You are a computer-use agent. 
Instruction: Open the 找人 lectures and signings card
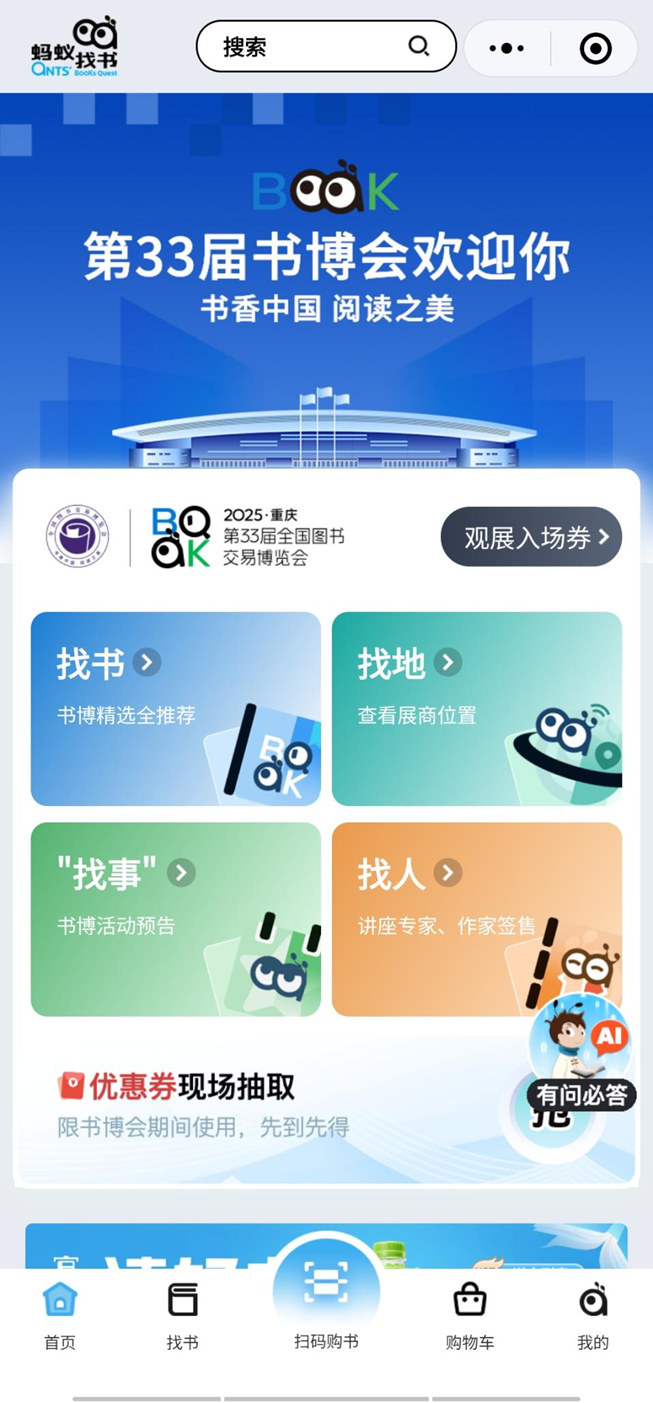(476, 919)
